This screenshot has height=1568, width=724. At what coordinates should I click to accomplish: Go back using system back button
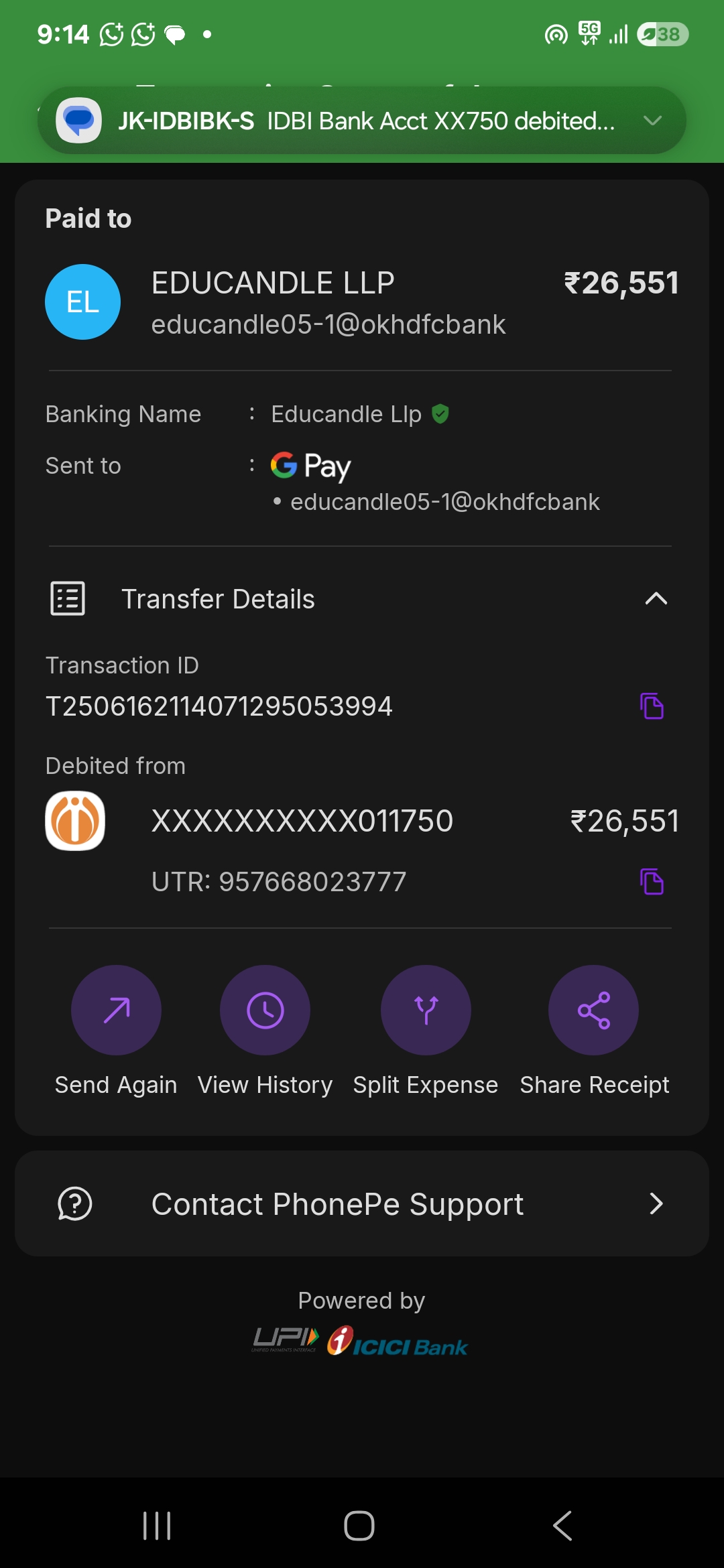click(562, 1526)
